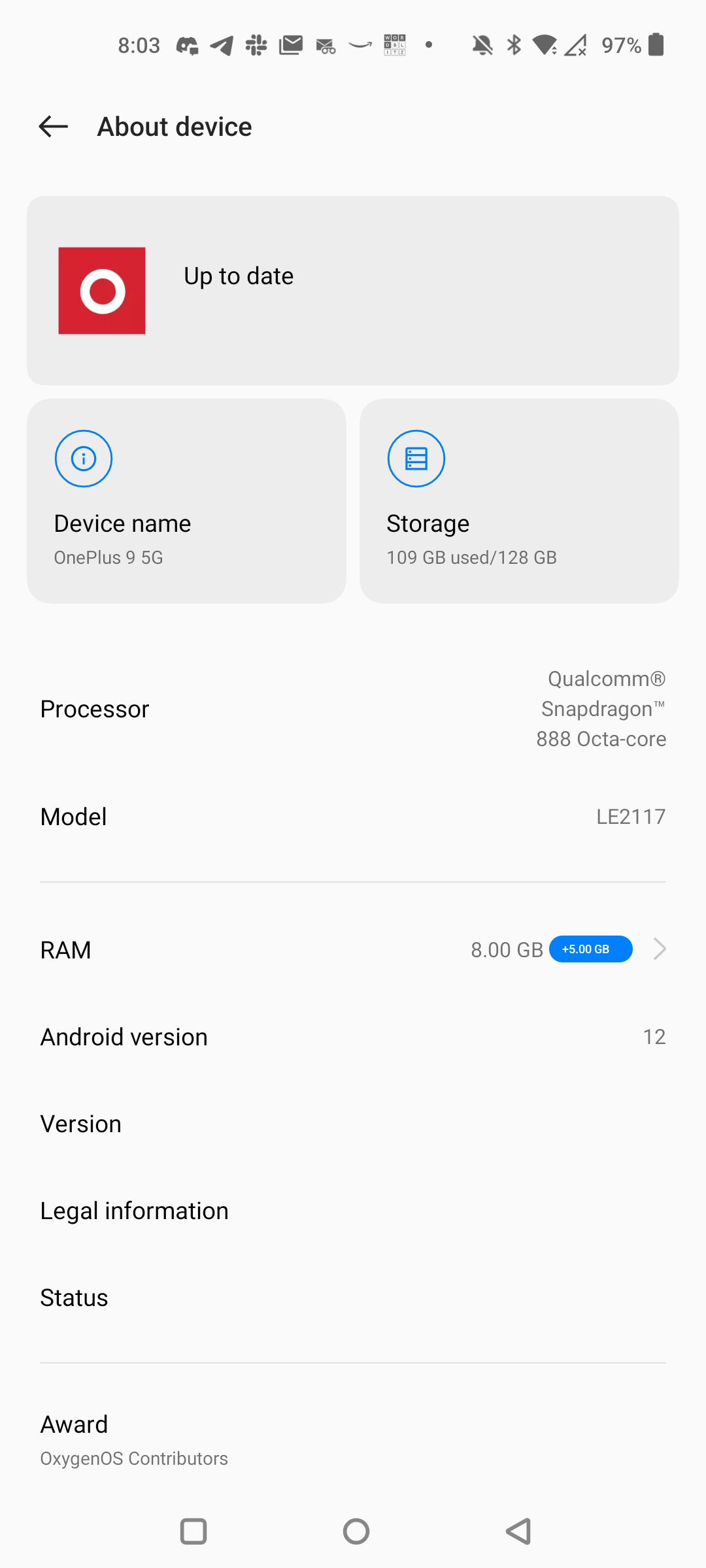Go back from About device

click(54, 127)
